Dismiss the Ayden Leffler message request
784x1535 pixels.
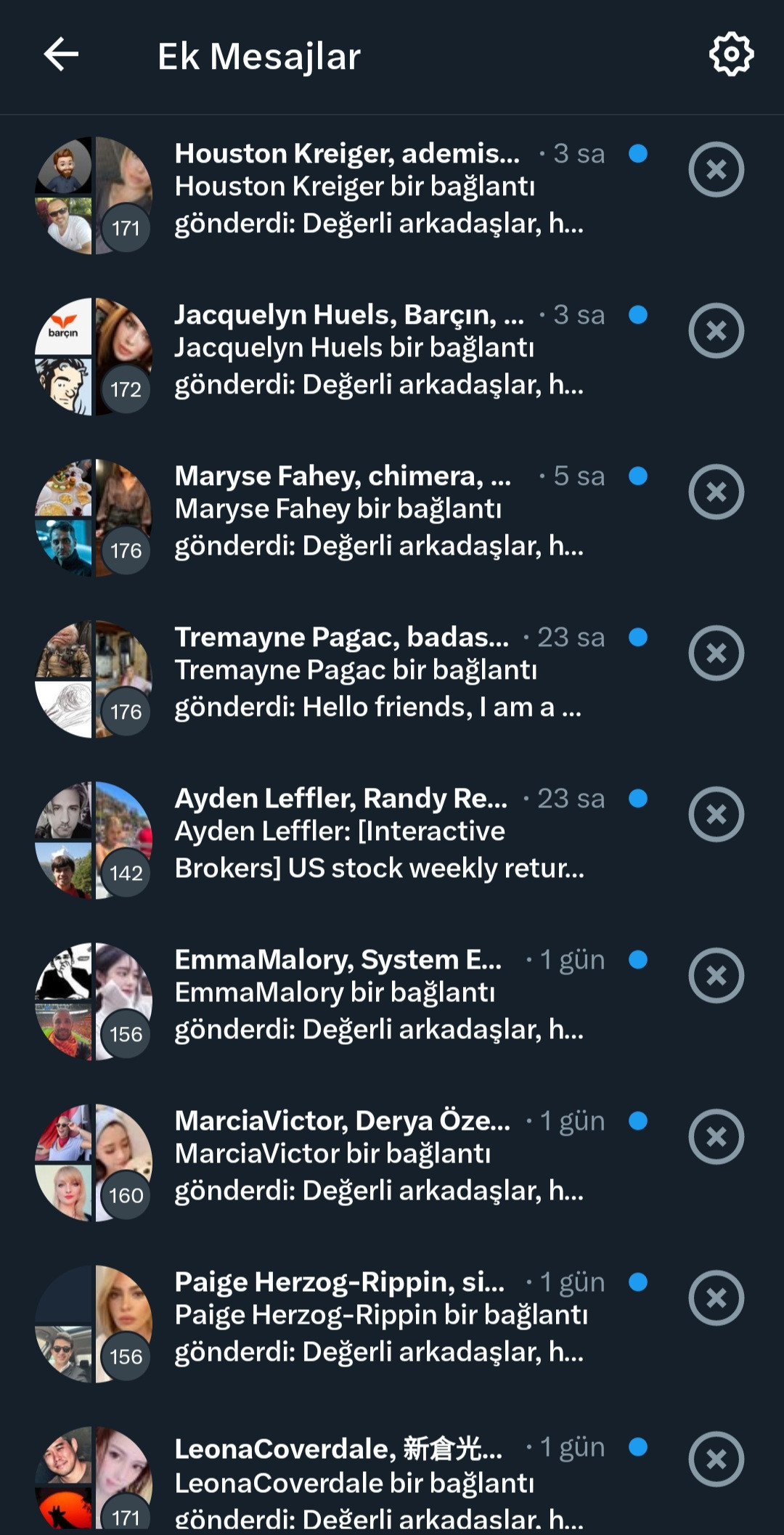(x=716, y=815)
